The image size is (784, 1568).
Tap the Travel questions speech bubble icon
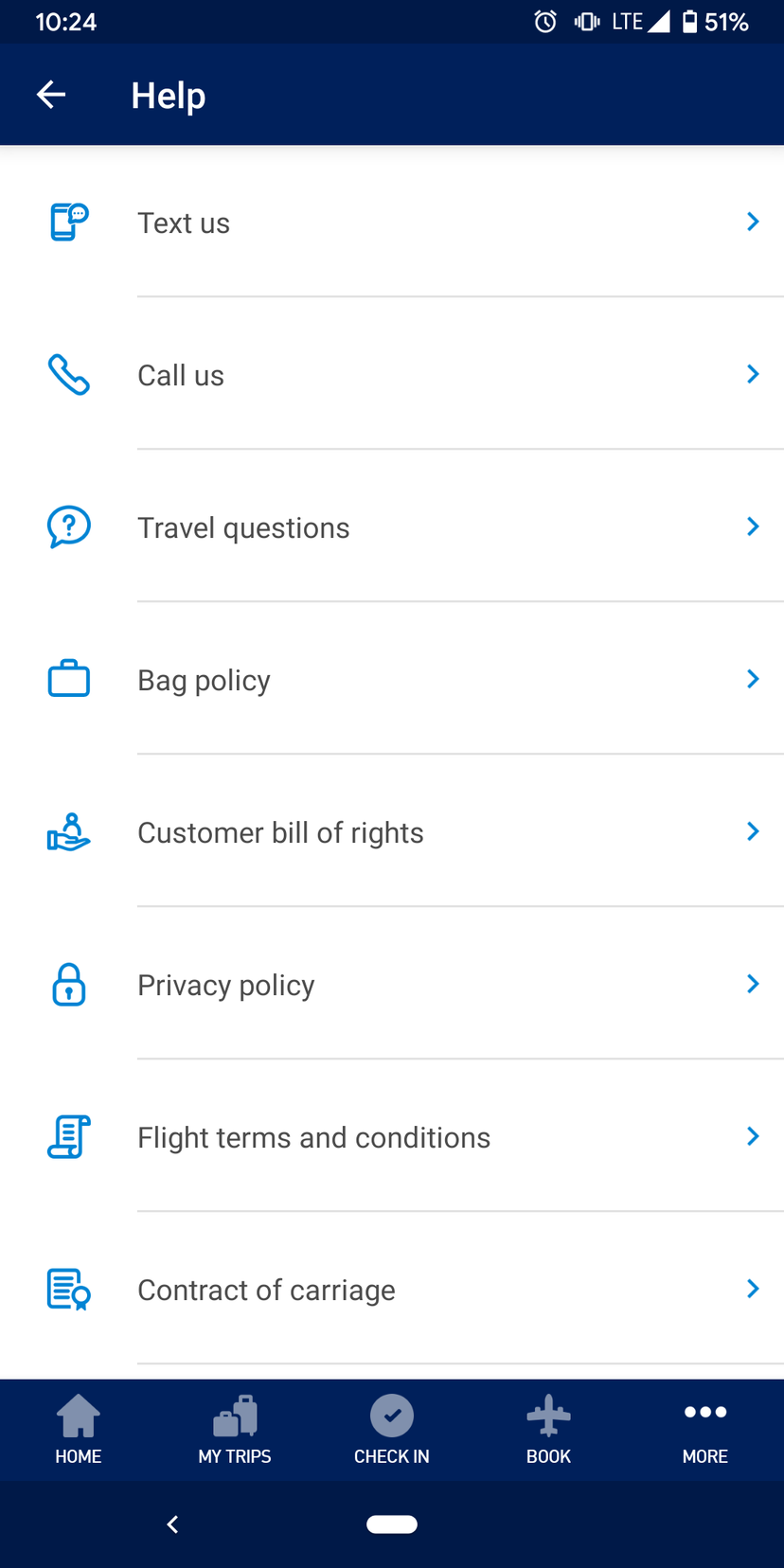point(68,526)
